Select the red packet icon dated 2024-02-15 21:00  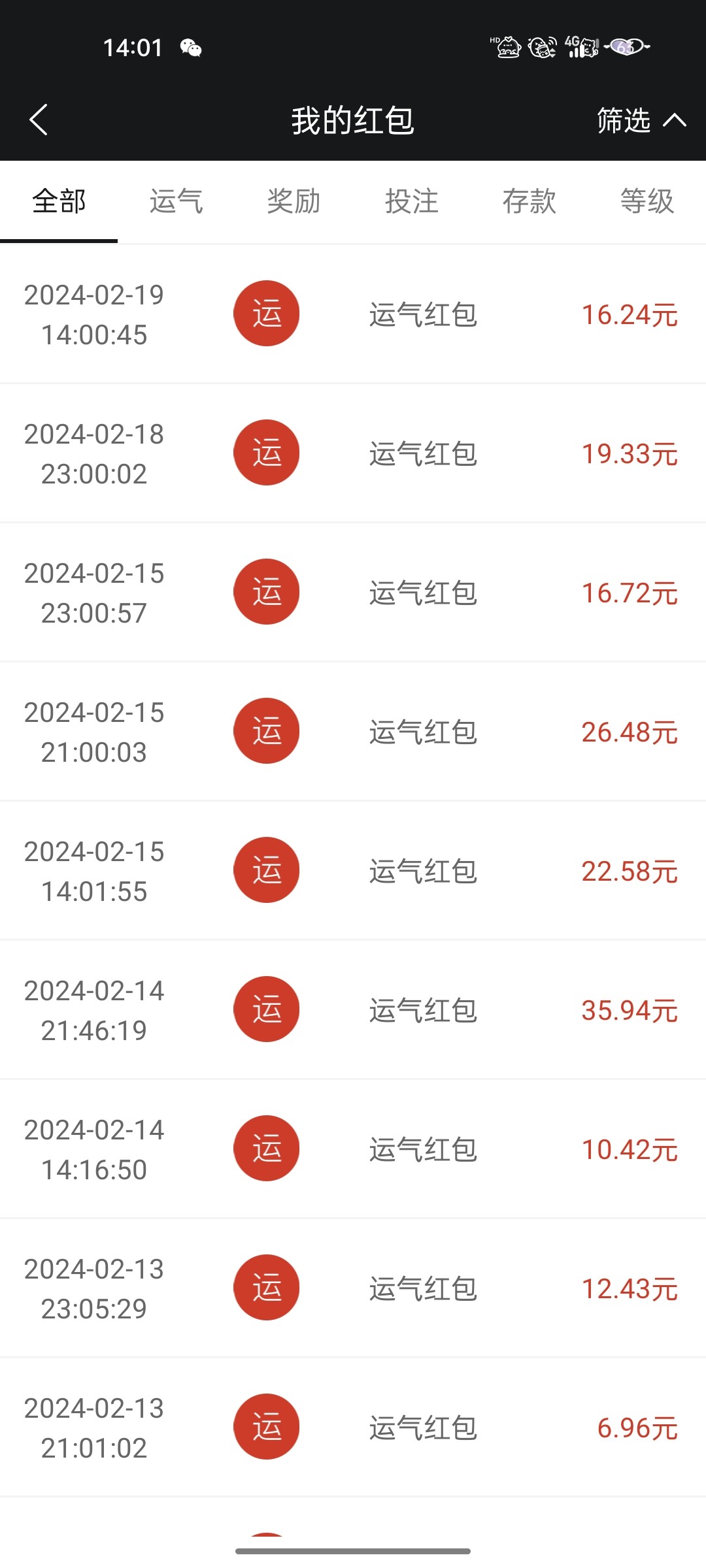(266, 730)
